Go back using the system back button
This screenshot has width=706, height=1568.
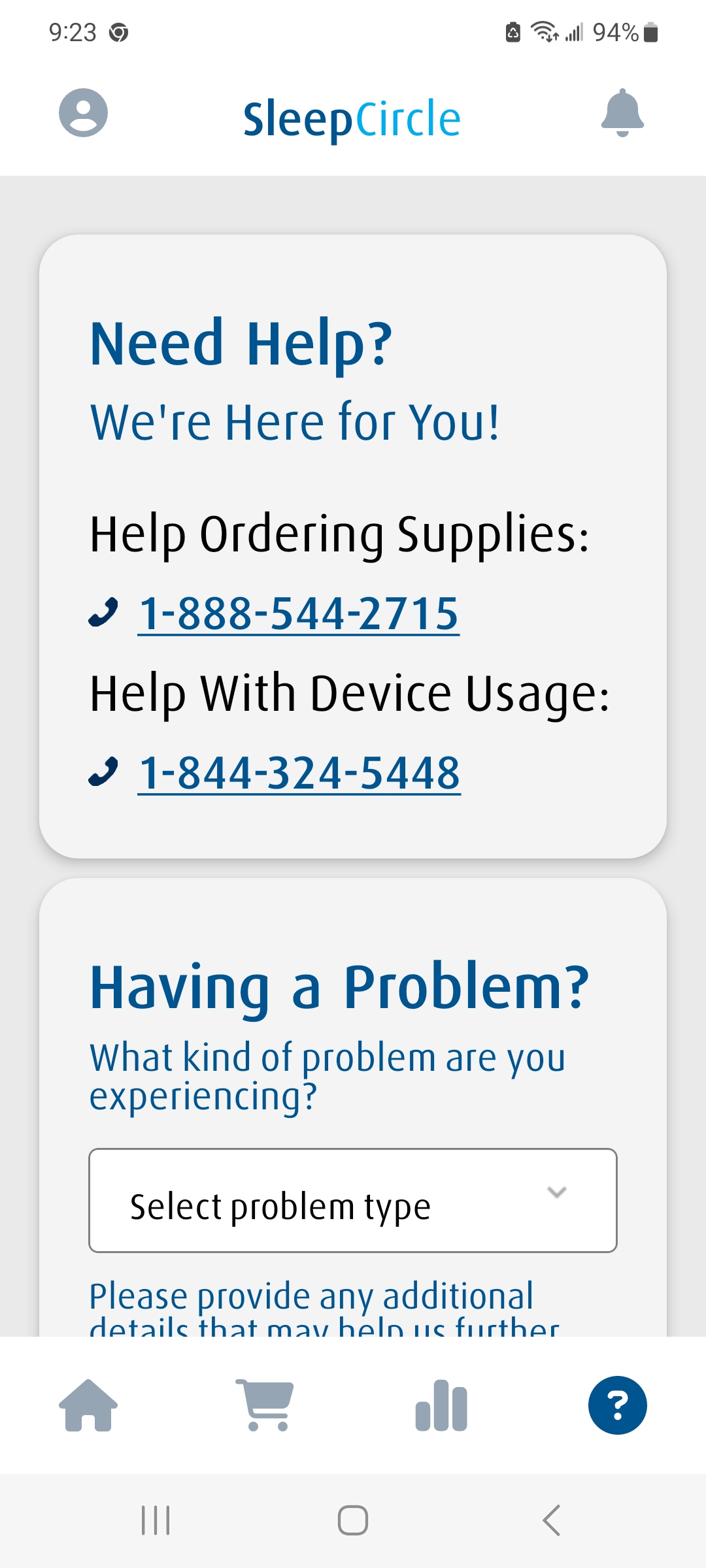pyautogui.click(x=551, y=1520)
